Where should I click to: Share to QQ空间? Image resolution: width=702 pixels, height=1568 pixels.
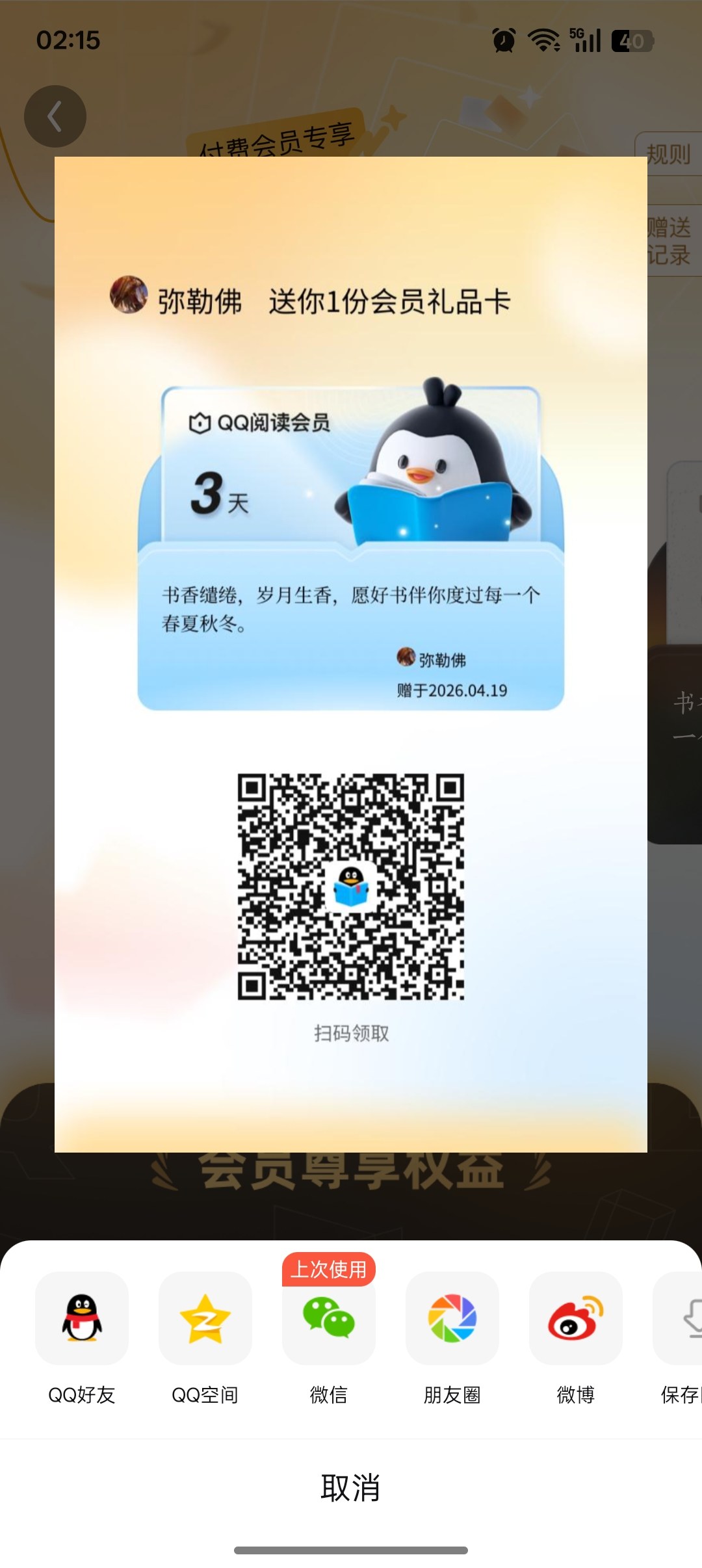[205, 1318]
